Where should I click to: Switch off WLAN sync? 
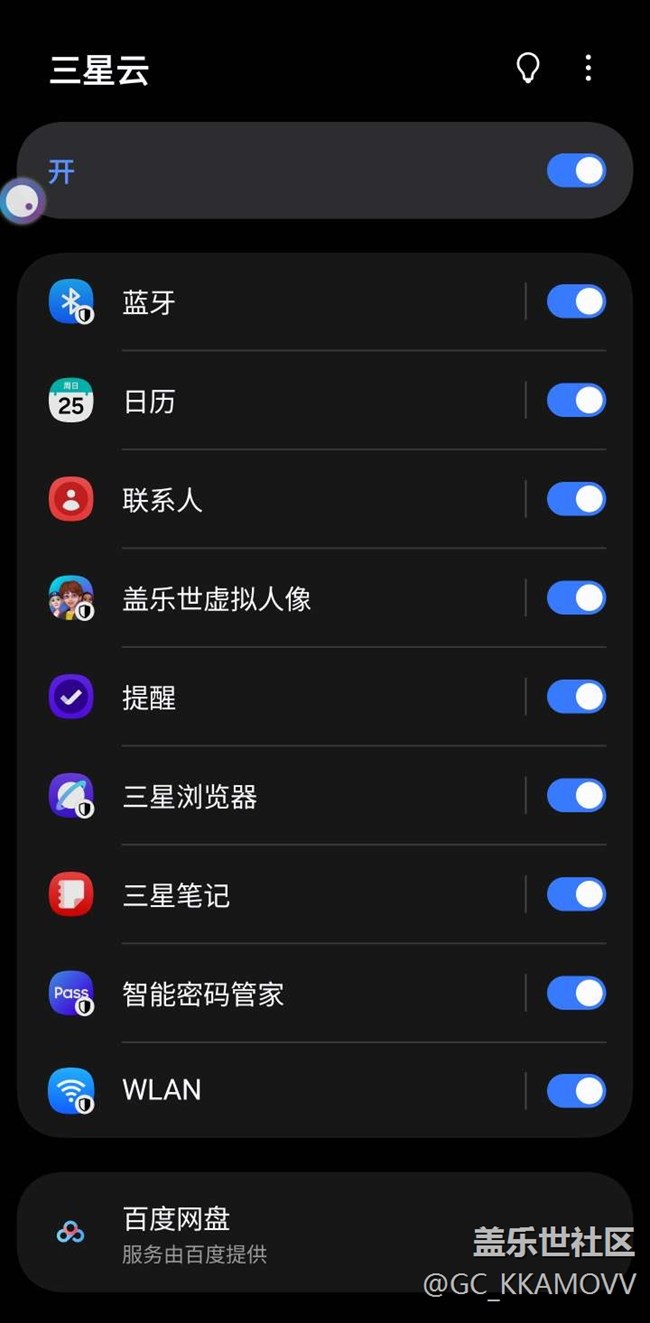coord(576,1091)
